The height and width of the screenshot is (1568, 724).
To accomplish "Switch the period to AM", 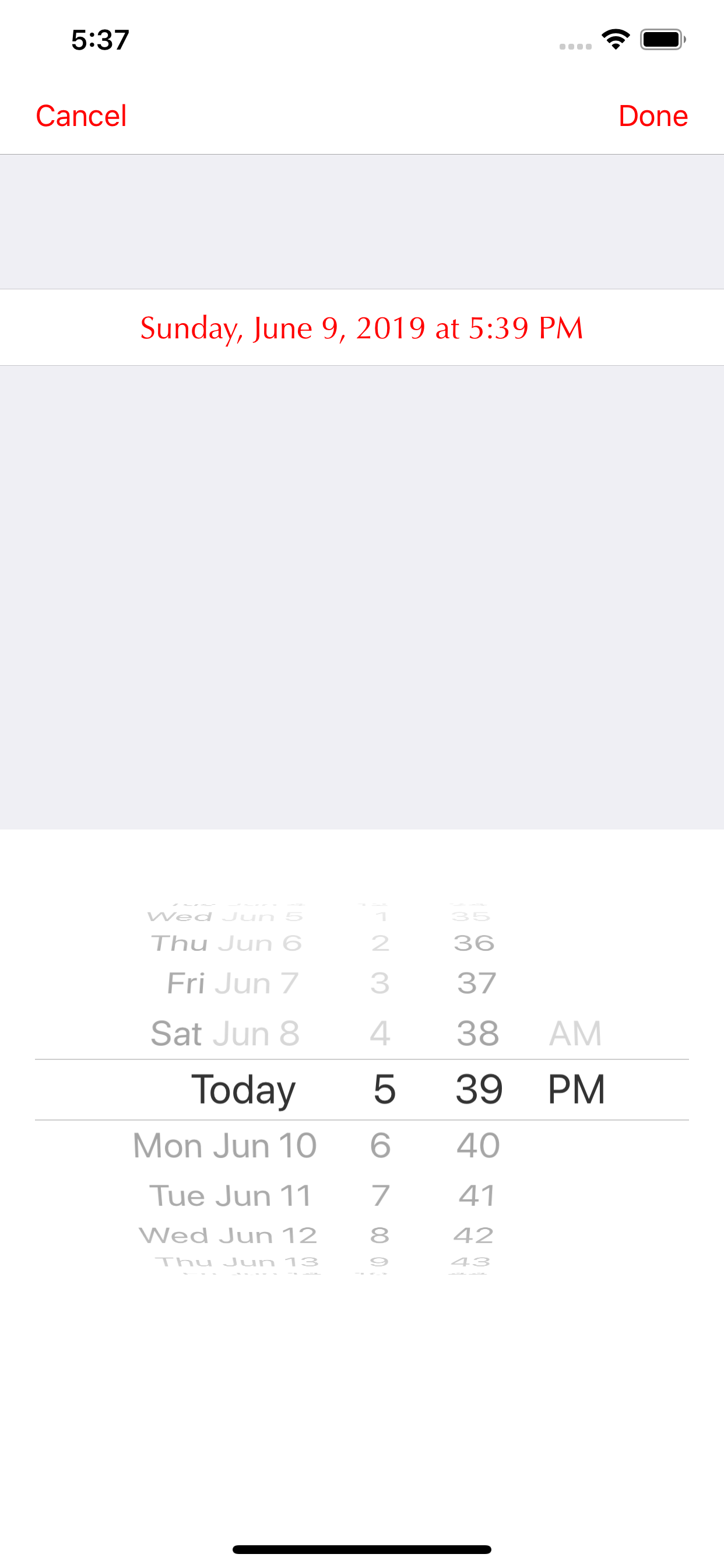I will tap(575, 1034).
